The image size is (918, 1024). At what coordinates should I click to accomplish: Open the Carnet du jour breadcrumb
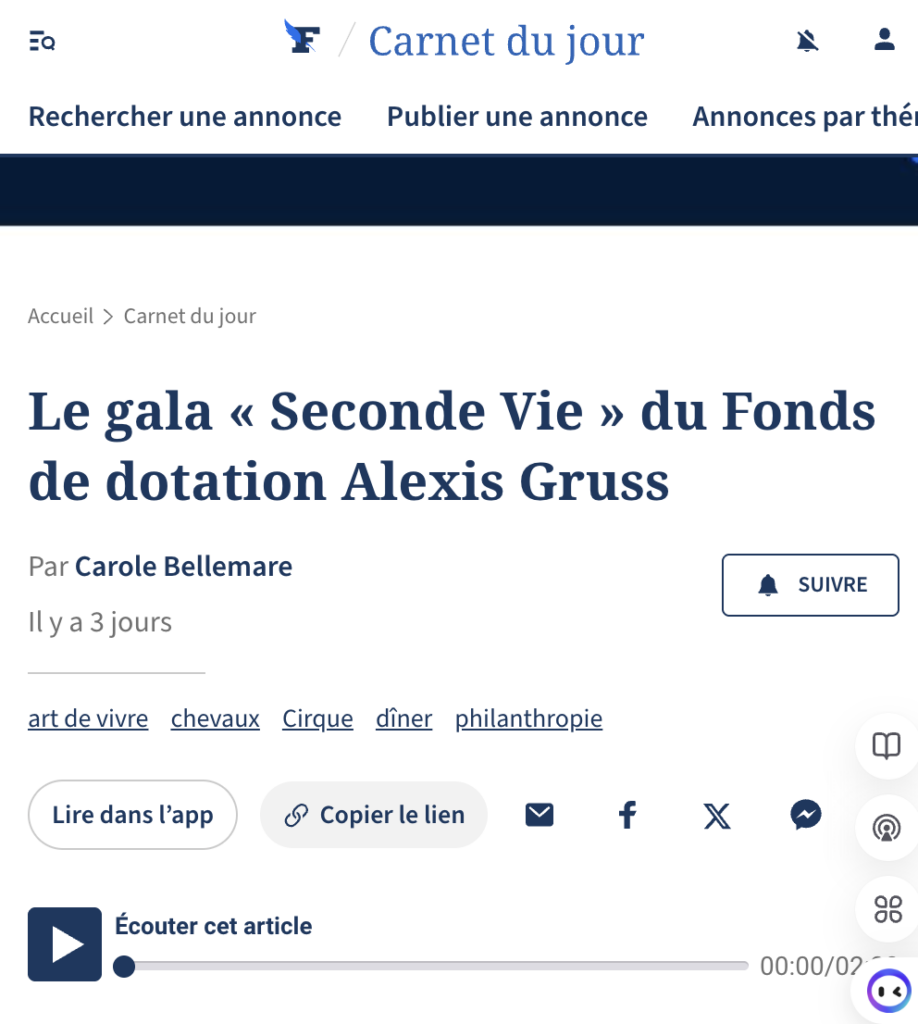coord(190,316)
